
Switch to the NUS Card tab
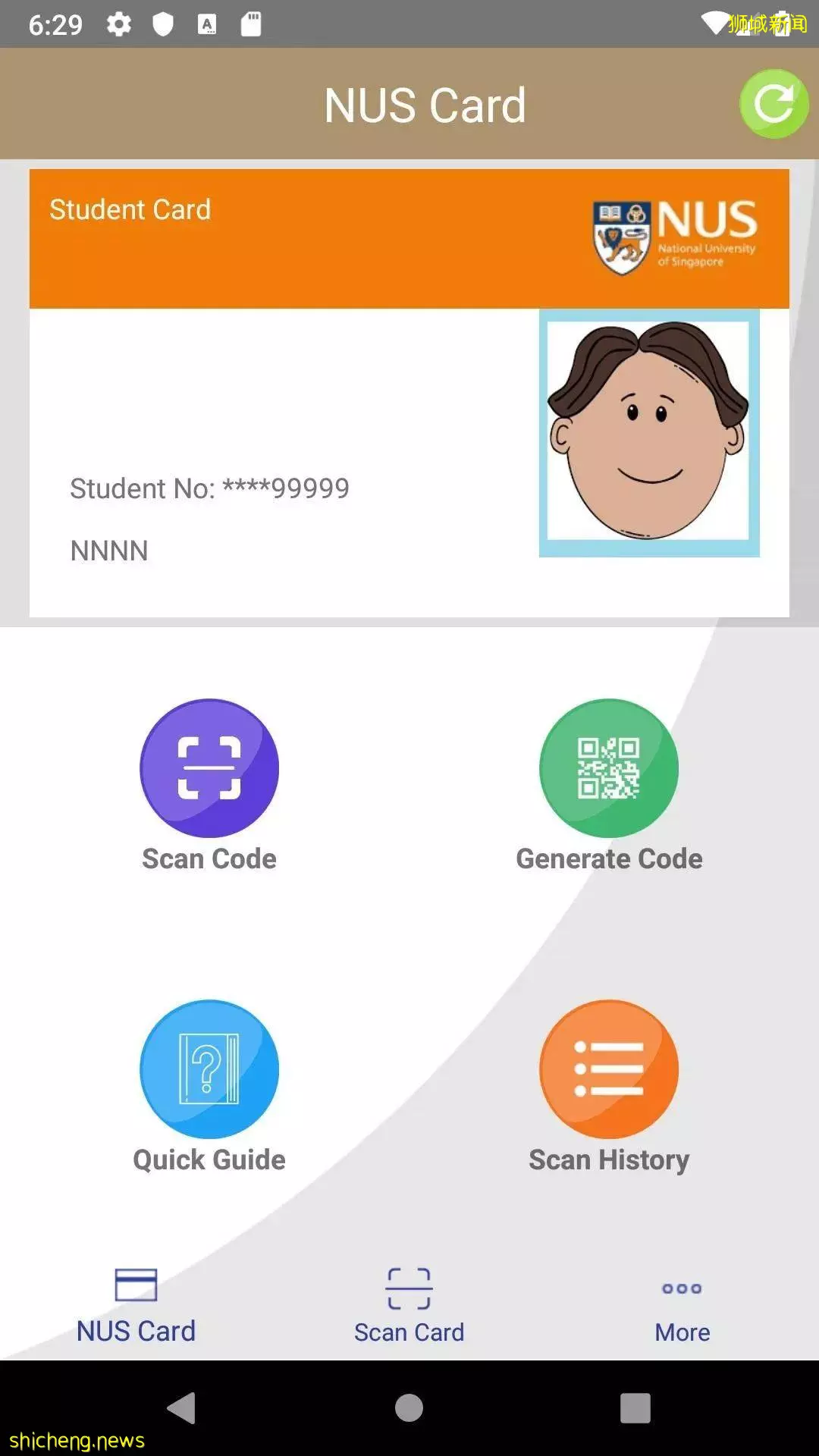pos(136,1306)
